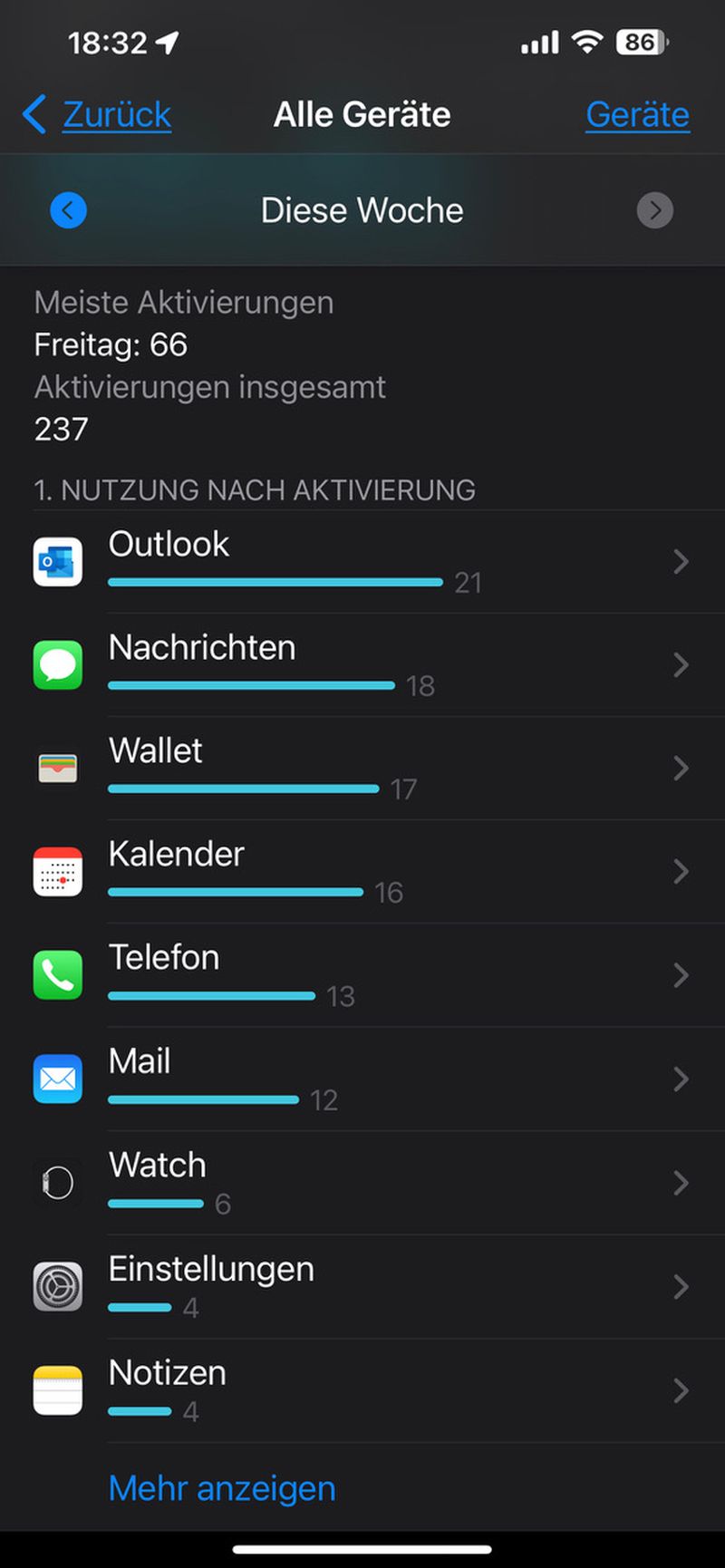Go back with the Zurück button
This screenshot has width=725, height=1568.
point(98,115)
